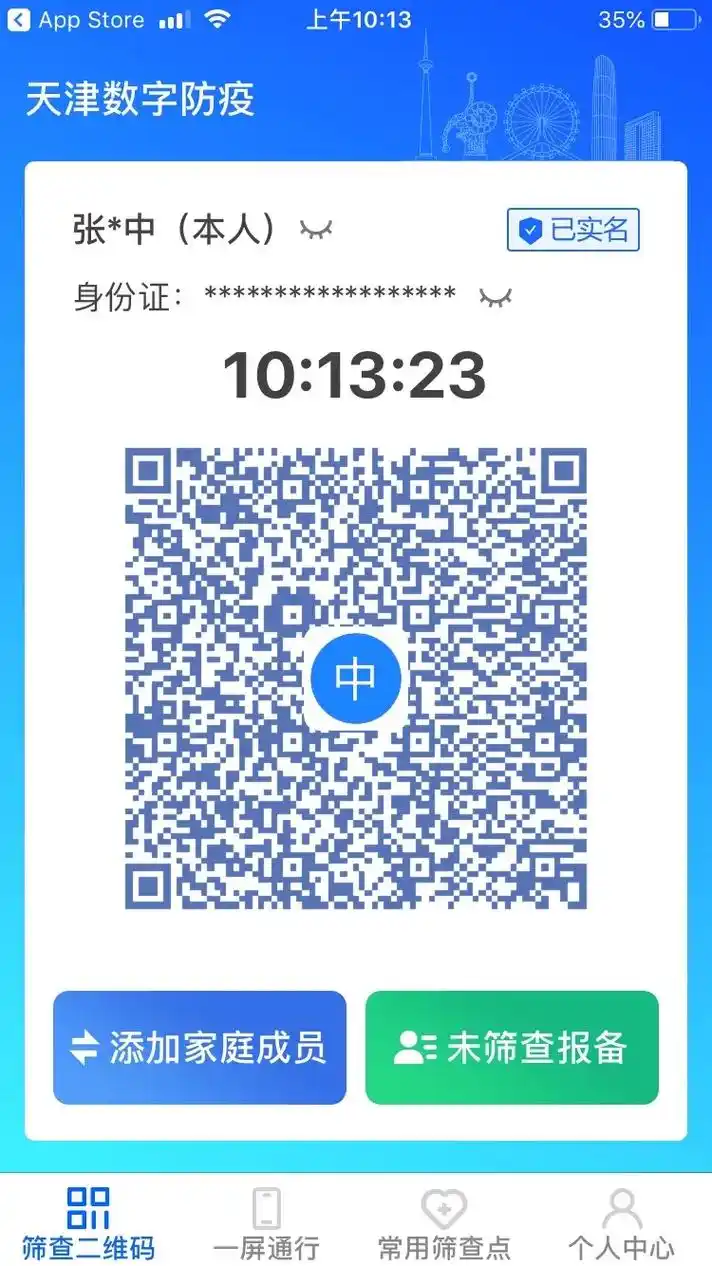Screen dimensions: 712x1266
Task: Select the 个人中心 tab
Action: point(621,1223)
